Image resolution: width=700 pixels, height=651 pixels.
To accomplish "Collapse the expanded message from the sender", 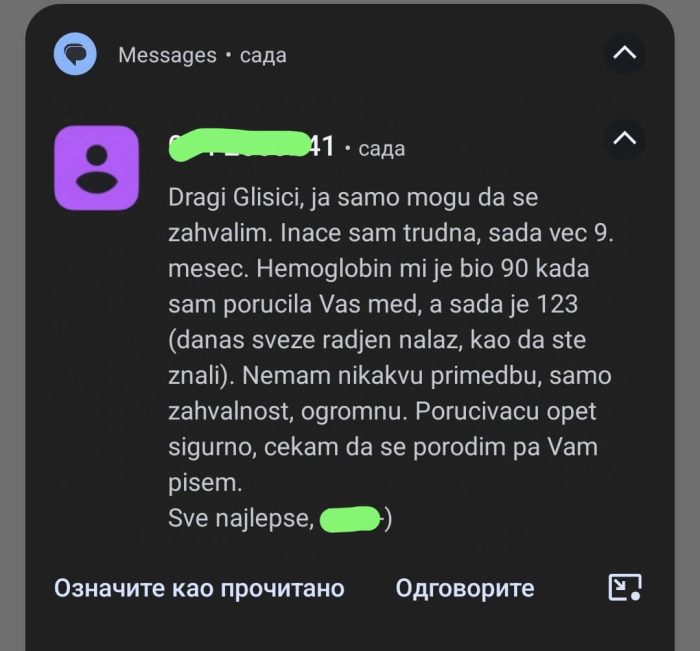I will [x=624, y=139].
